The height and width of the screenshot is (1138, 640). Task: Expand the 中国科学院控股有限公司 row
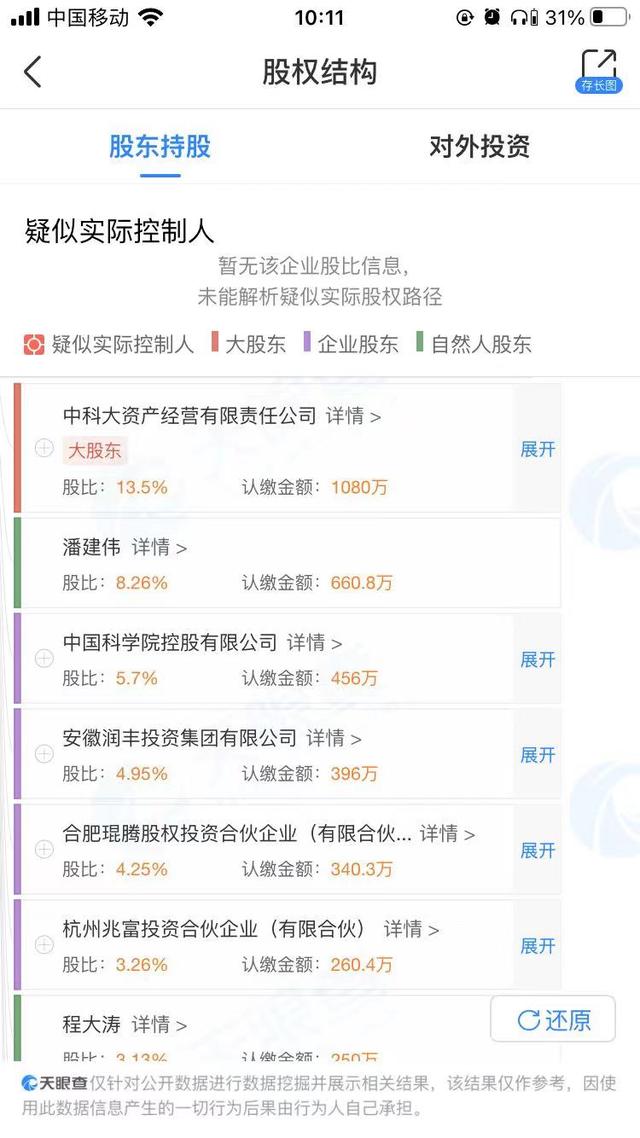click(x=537, y=659)
